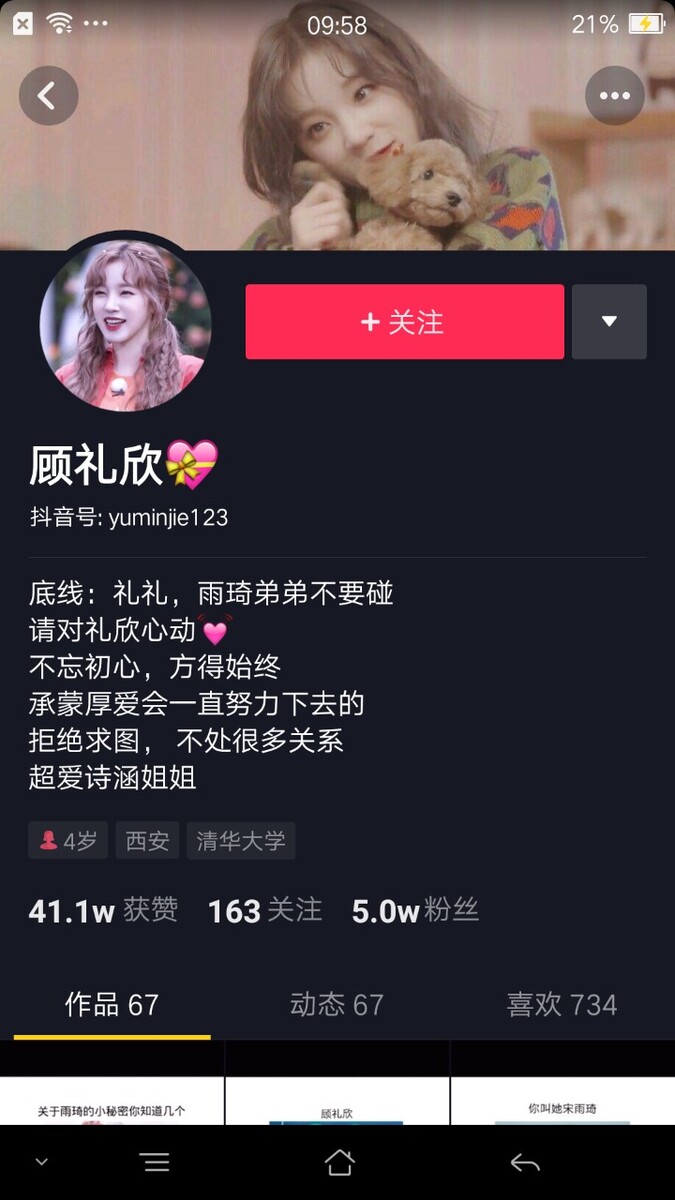Open the three-dot overflow menu
The image size is (675, 1200).
tap(614, 96)
